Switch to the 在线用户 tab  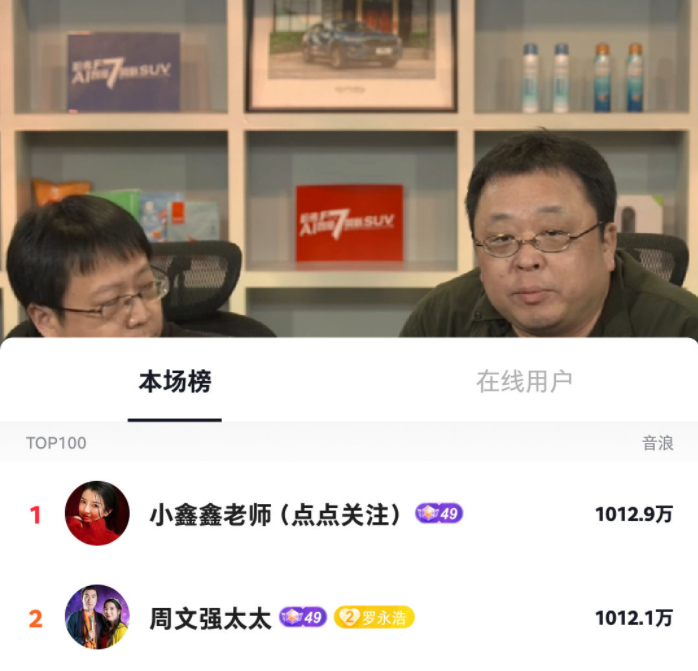coord(523,382)
